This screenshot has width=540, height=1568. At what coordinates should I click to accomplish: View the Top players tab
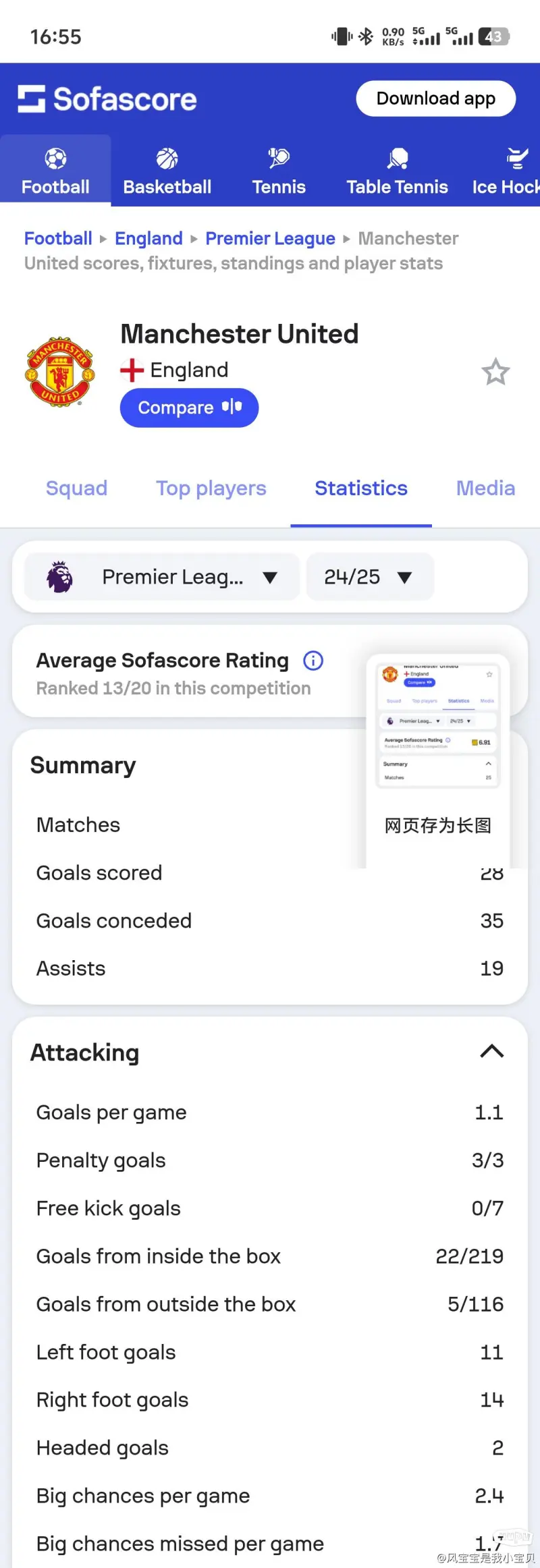211,488
